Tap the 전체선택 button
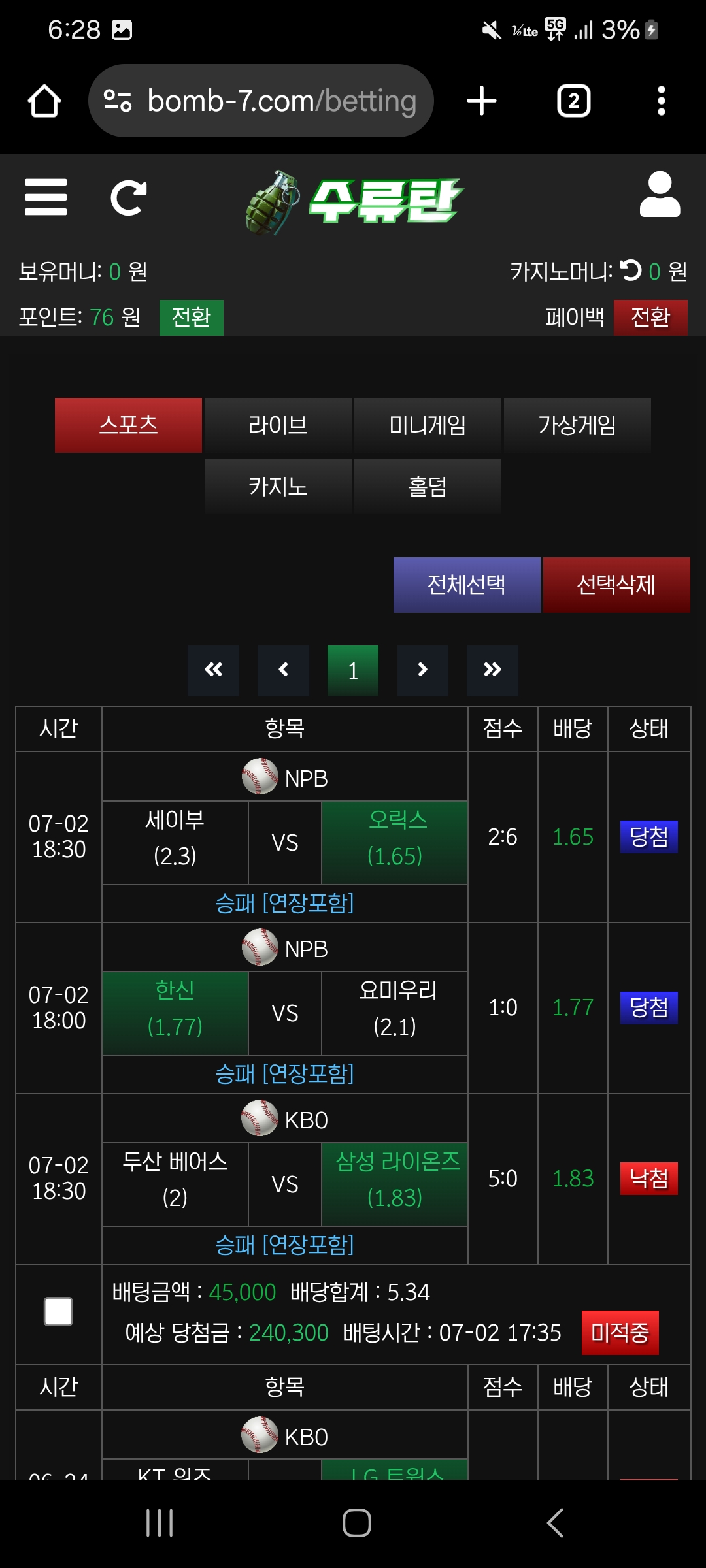This screenshot has height=1568, width=706. tap(467, 585)
